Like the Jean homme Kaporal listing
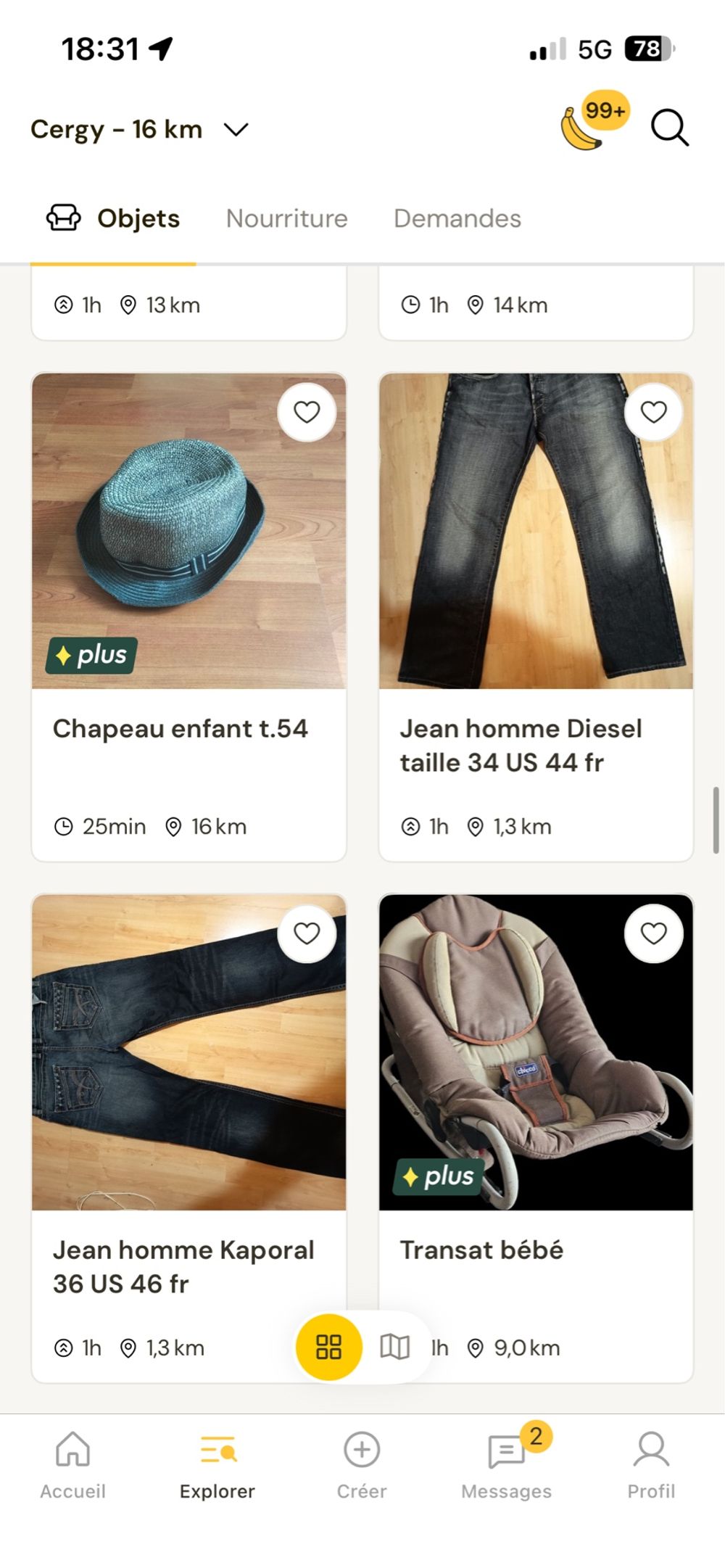Screen dimensions: 725x1568 [x=307, y=933]
